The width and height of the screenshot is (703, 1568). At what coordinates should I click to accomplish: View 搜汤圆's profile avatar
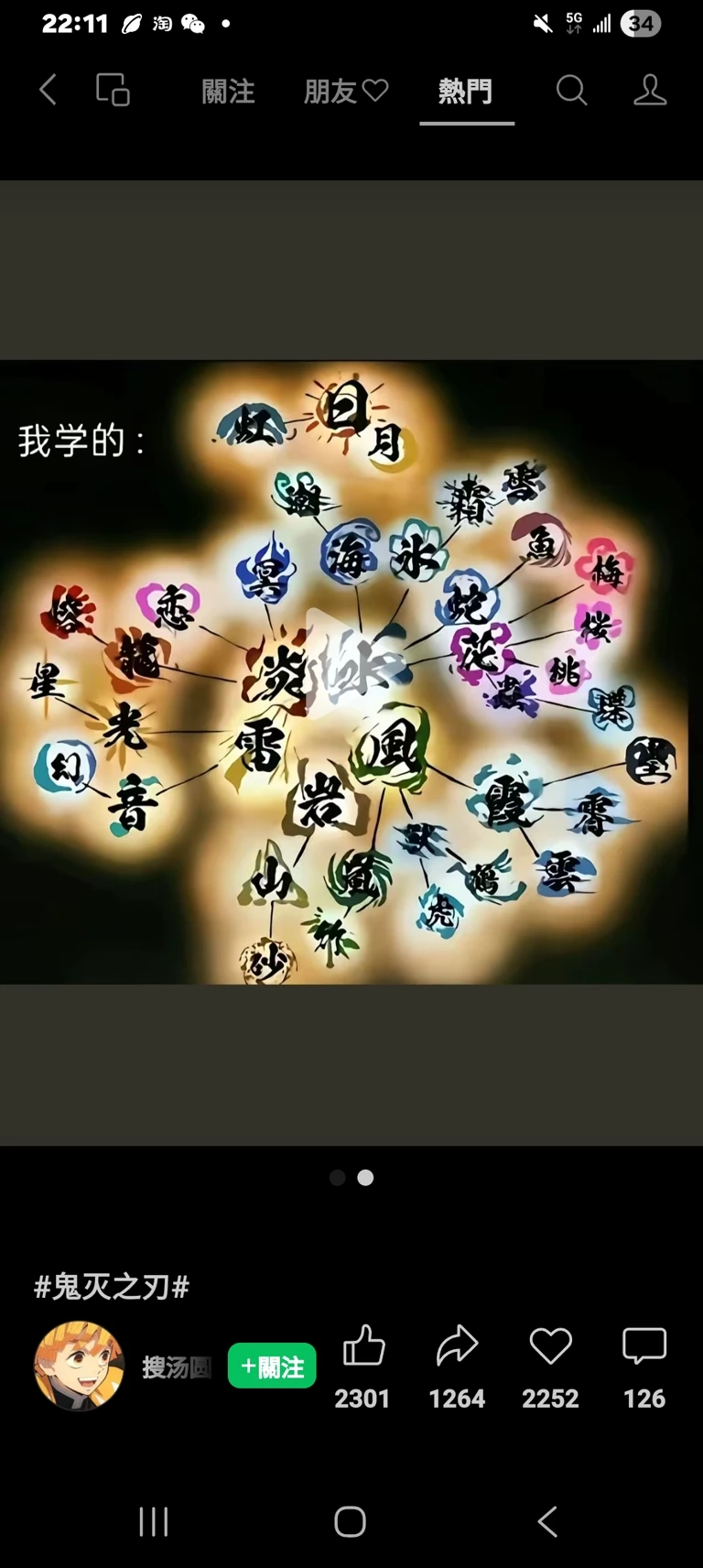(x=79, y=1366)
